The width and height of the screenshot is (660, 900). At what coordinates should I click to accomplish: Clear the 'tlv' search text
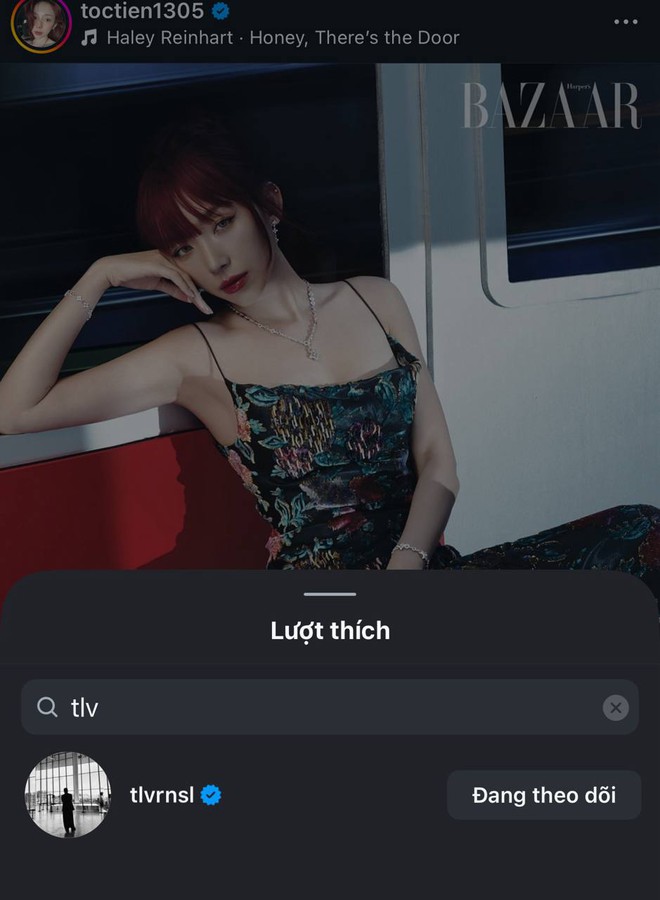616,708
